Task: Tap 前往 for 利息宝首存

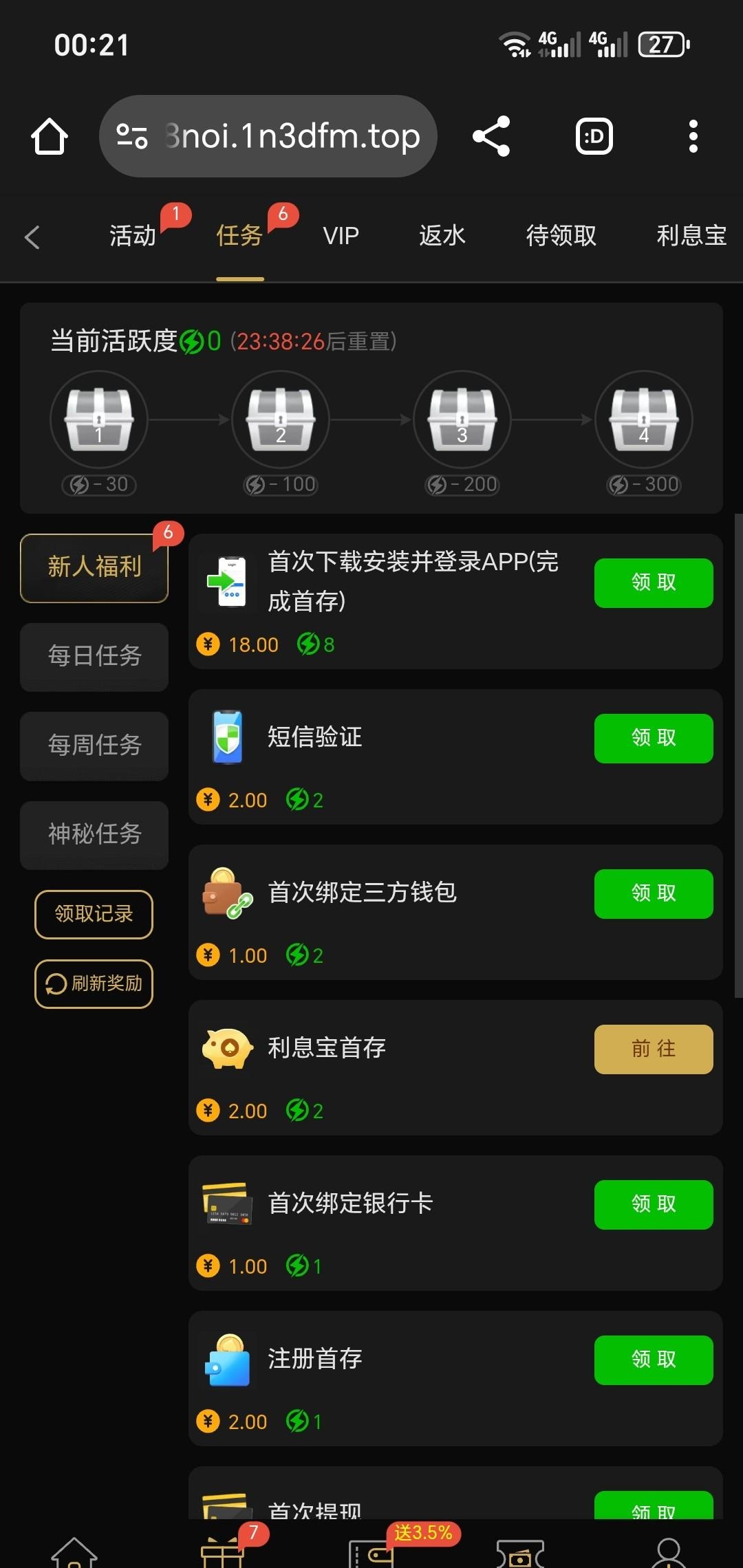Action: tap(653, 1049)
